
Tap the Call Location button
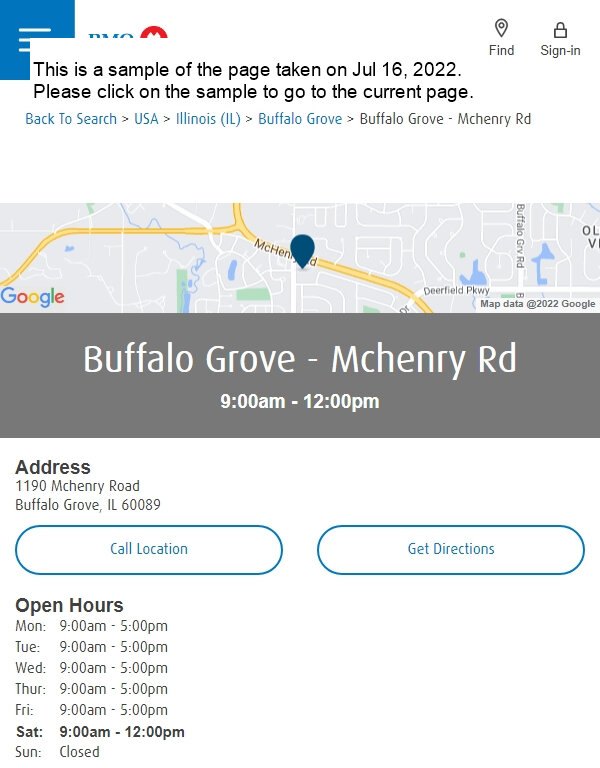point(149,549)
